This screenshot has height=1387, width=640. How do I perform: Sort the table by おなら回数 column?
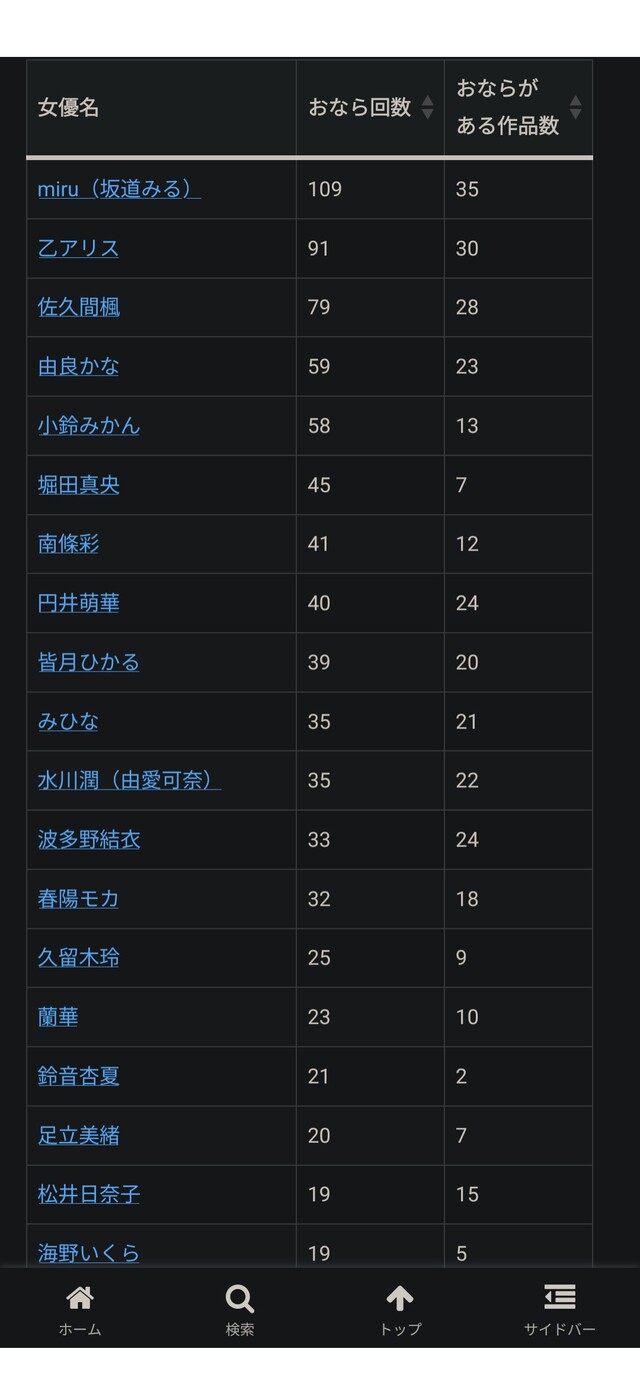pyautogui.click(x=370, y=108)
